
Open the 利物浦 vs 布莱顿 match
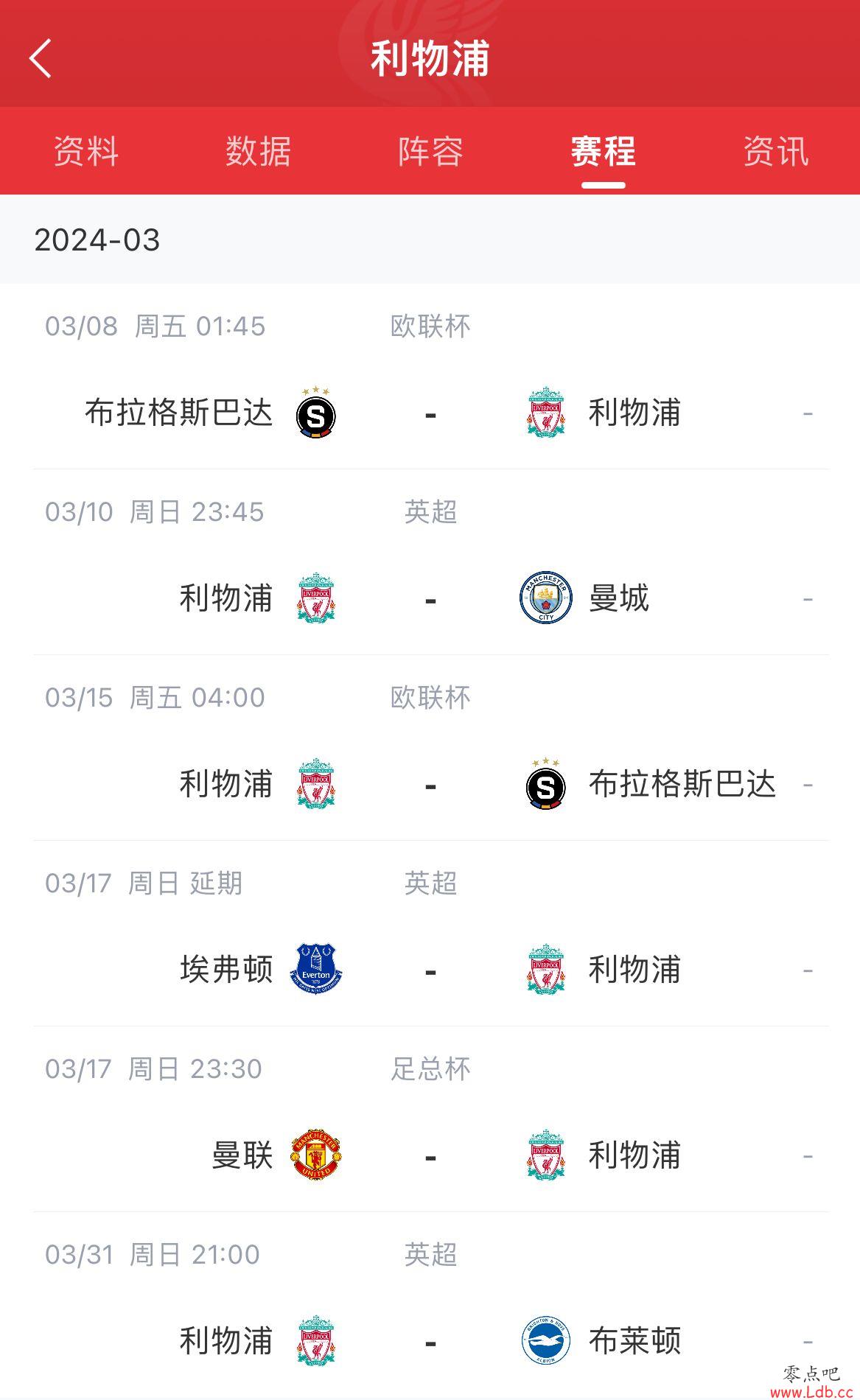pyautogui.click(x=430, y=1305)
